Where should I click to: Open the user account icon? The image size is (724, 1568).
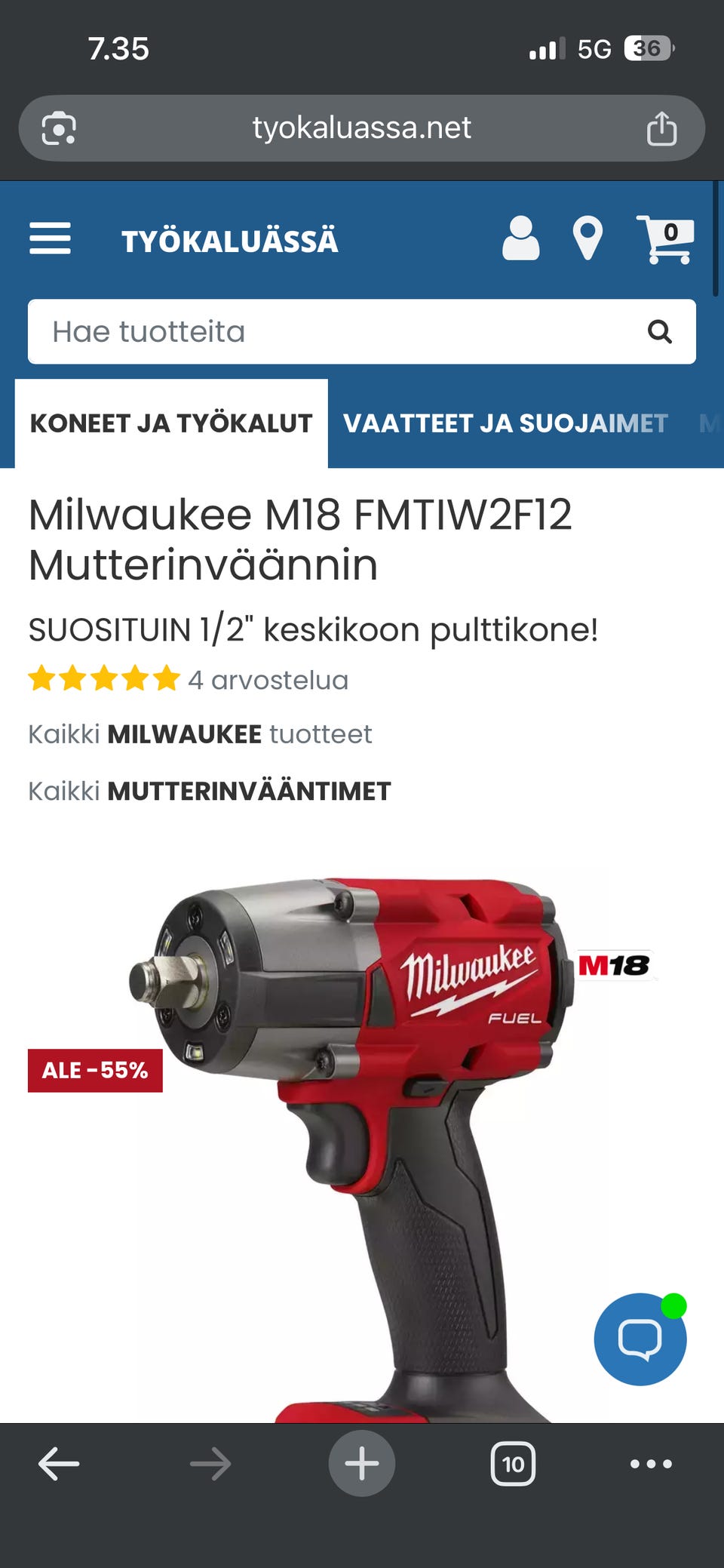tap(521, 238)
